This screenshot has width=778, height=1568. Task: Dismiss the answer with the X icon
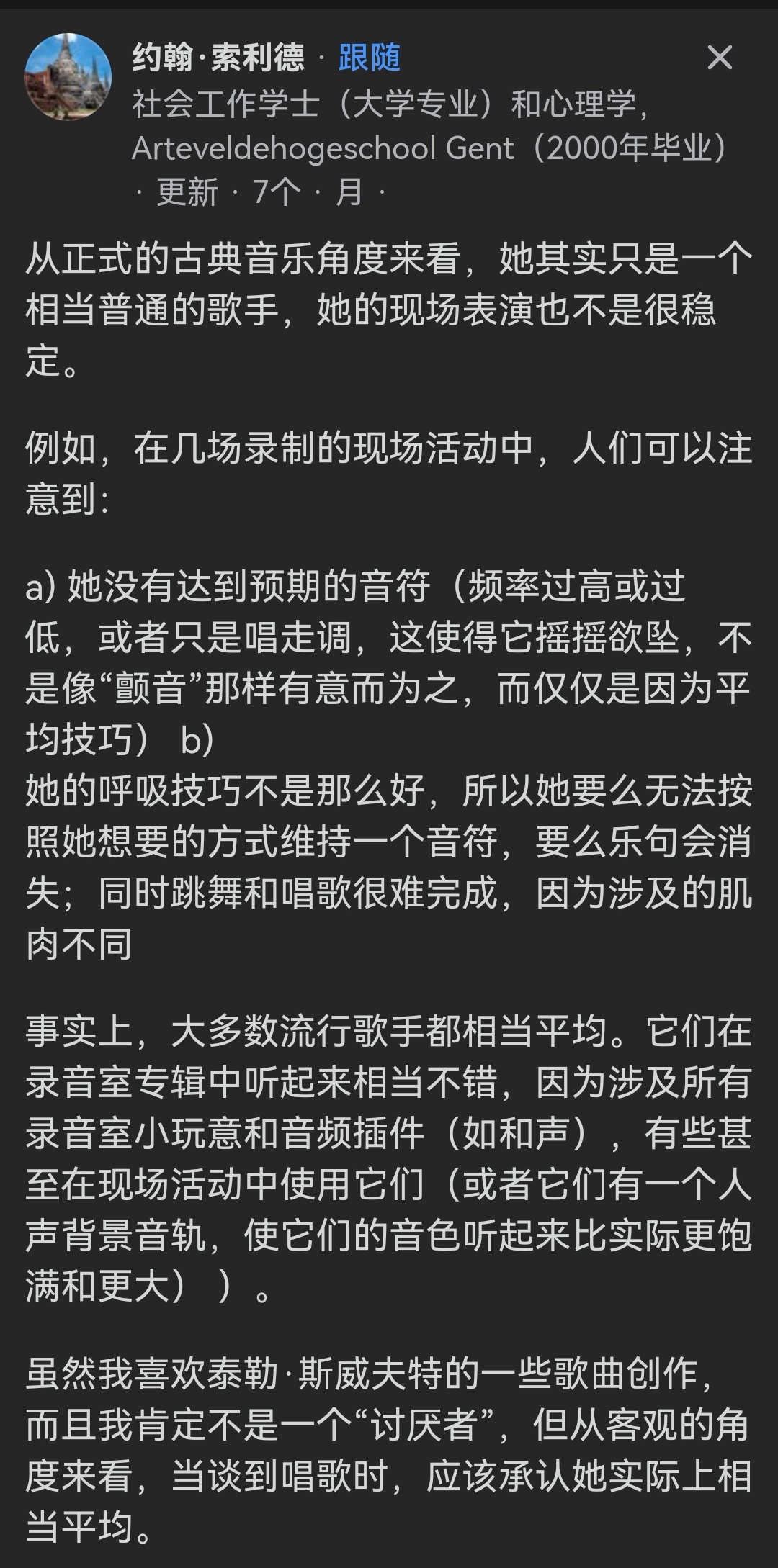[720, 58]
